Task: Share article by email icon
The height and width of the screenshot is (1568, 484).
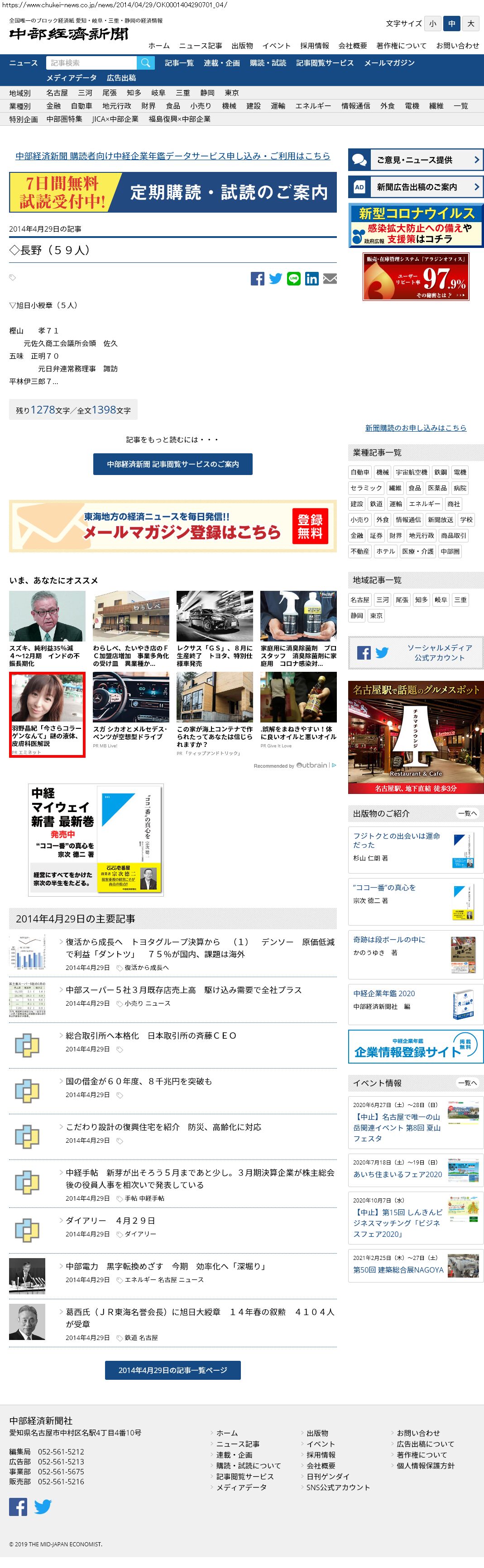Action: [329, 279]
